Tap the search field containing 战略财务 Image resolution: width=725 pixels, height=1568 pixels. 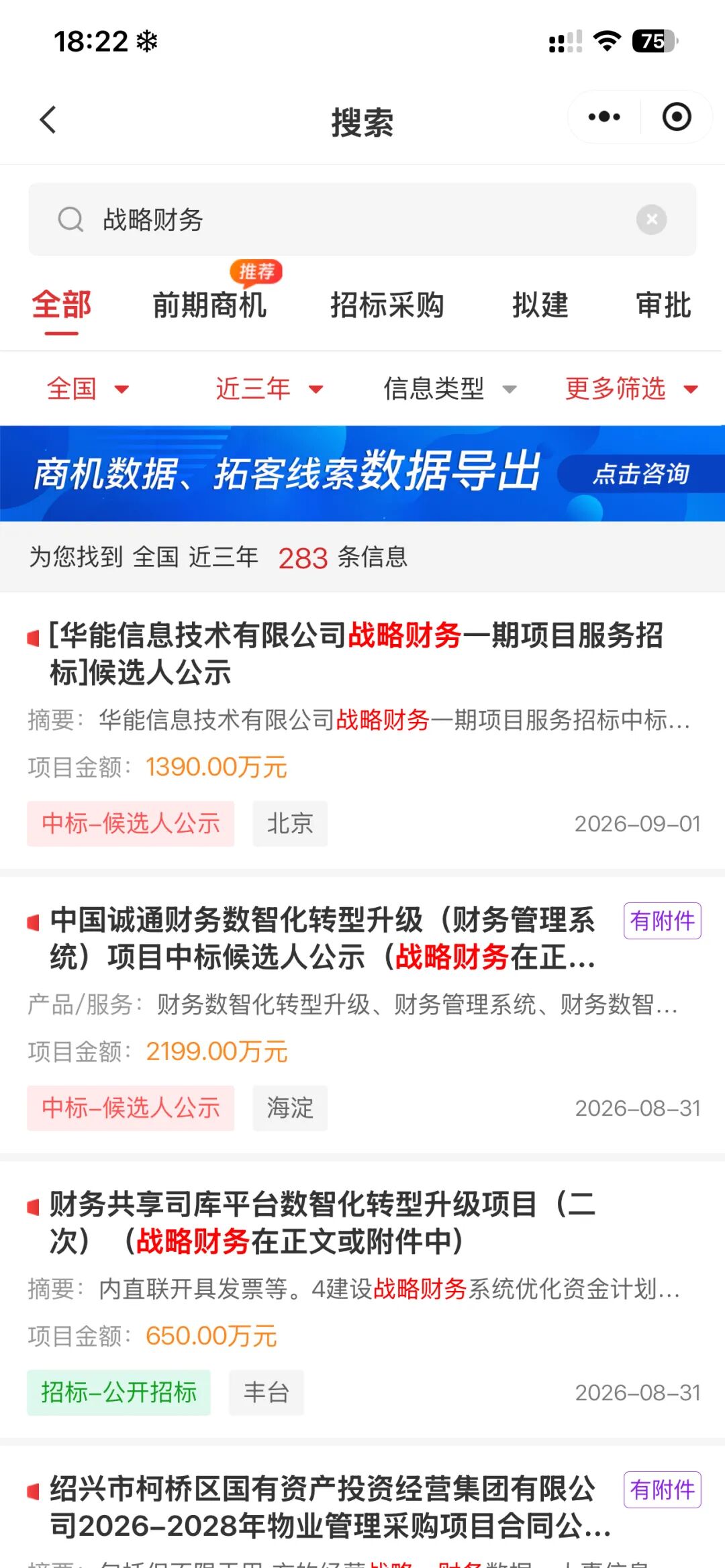click(x=362, y=219)
